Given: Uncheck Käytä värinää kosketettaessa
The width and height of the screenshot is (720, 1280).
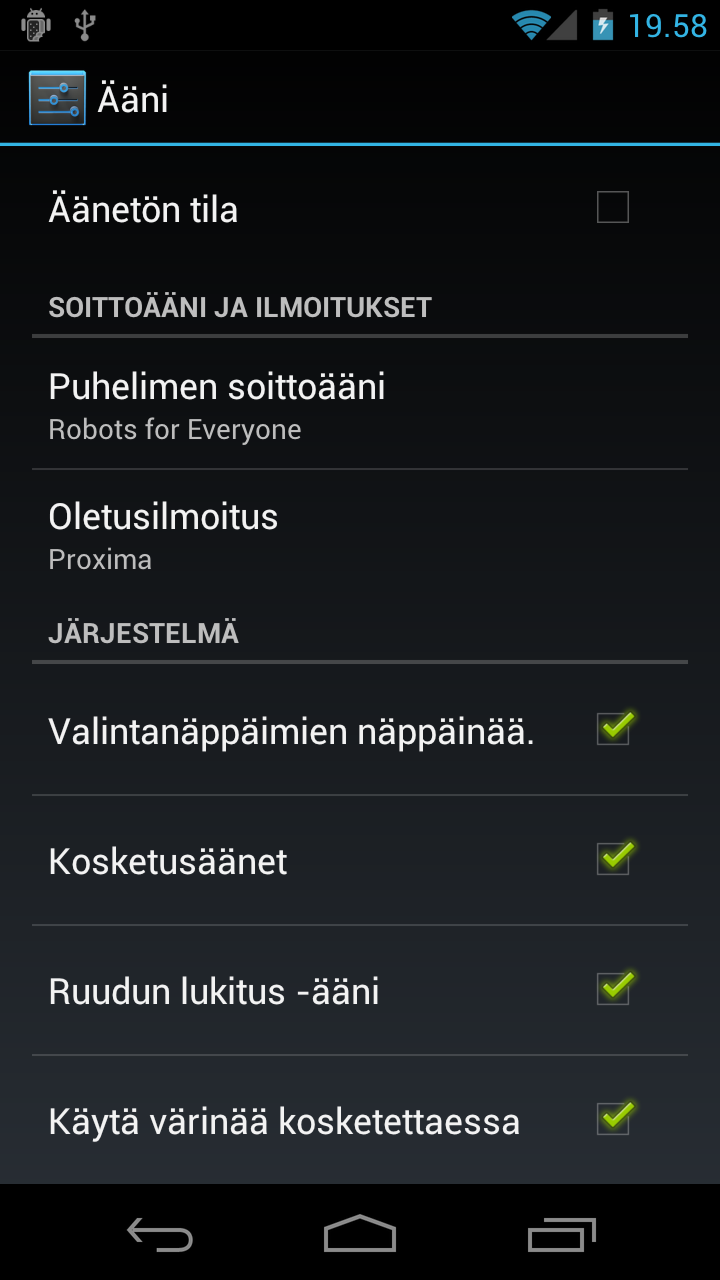Looking at the screenshot, I should [x=614, y=1118].
